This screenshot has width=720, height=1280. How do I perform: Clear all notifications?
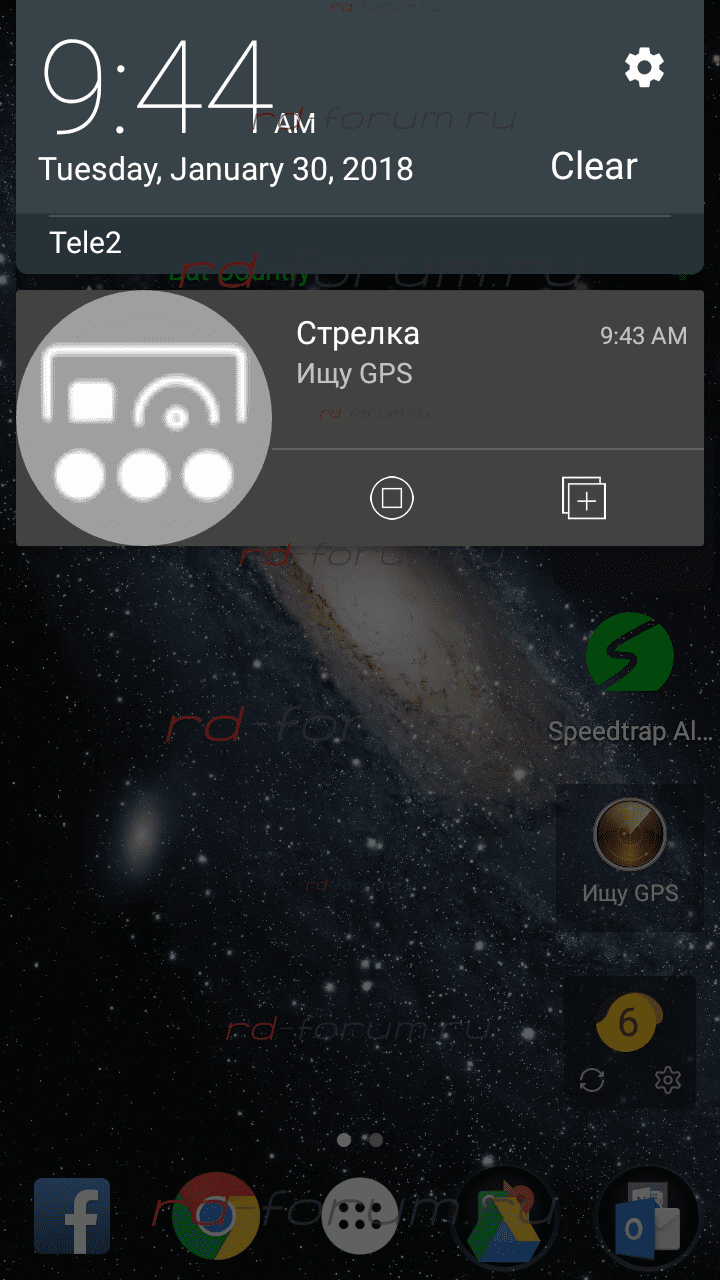tap(593, 166)
